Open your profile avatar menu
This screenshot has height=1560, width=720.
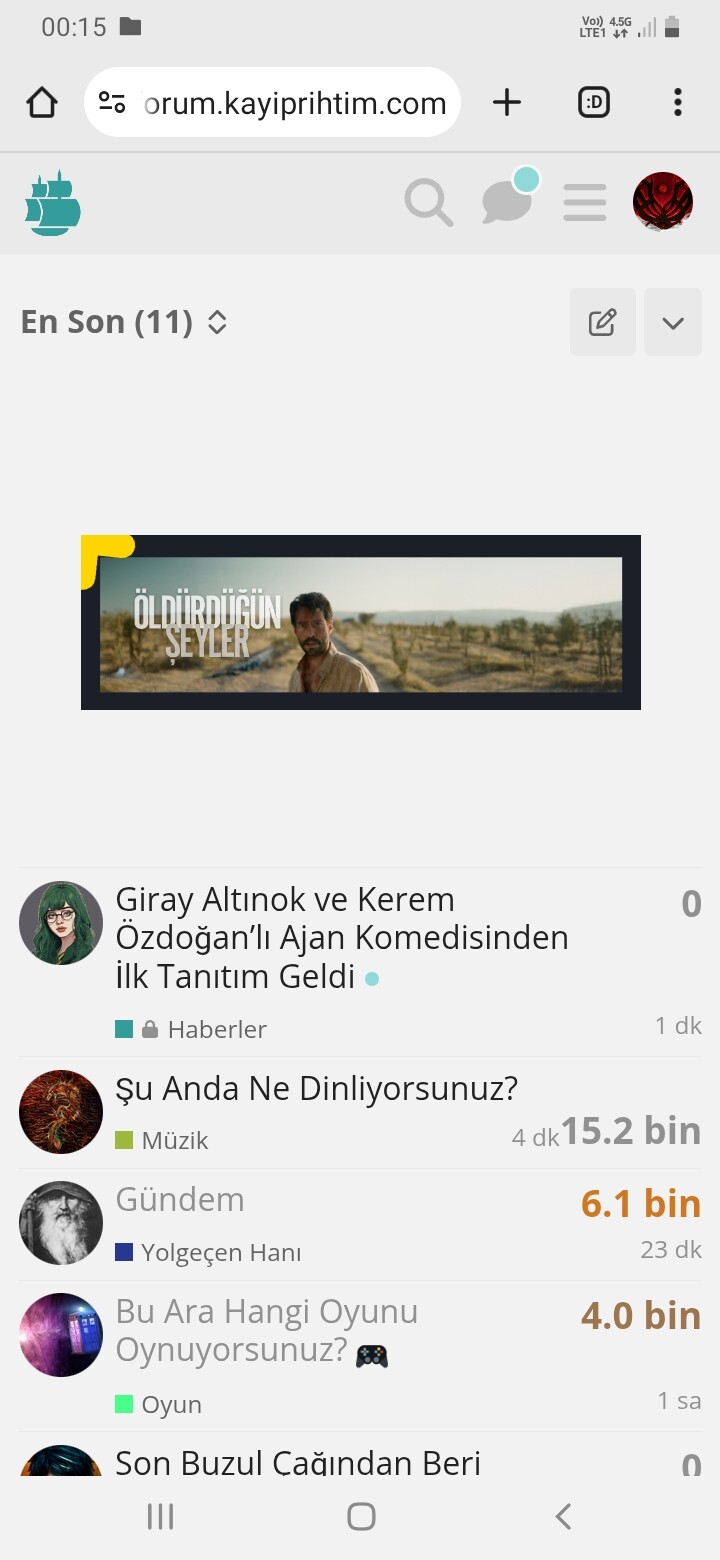663,203
